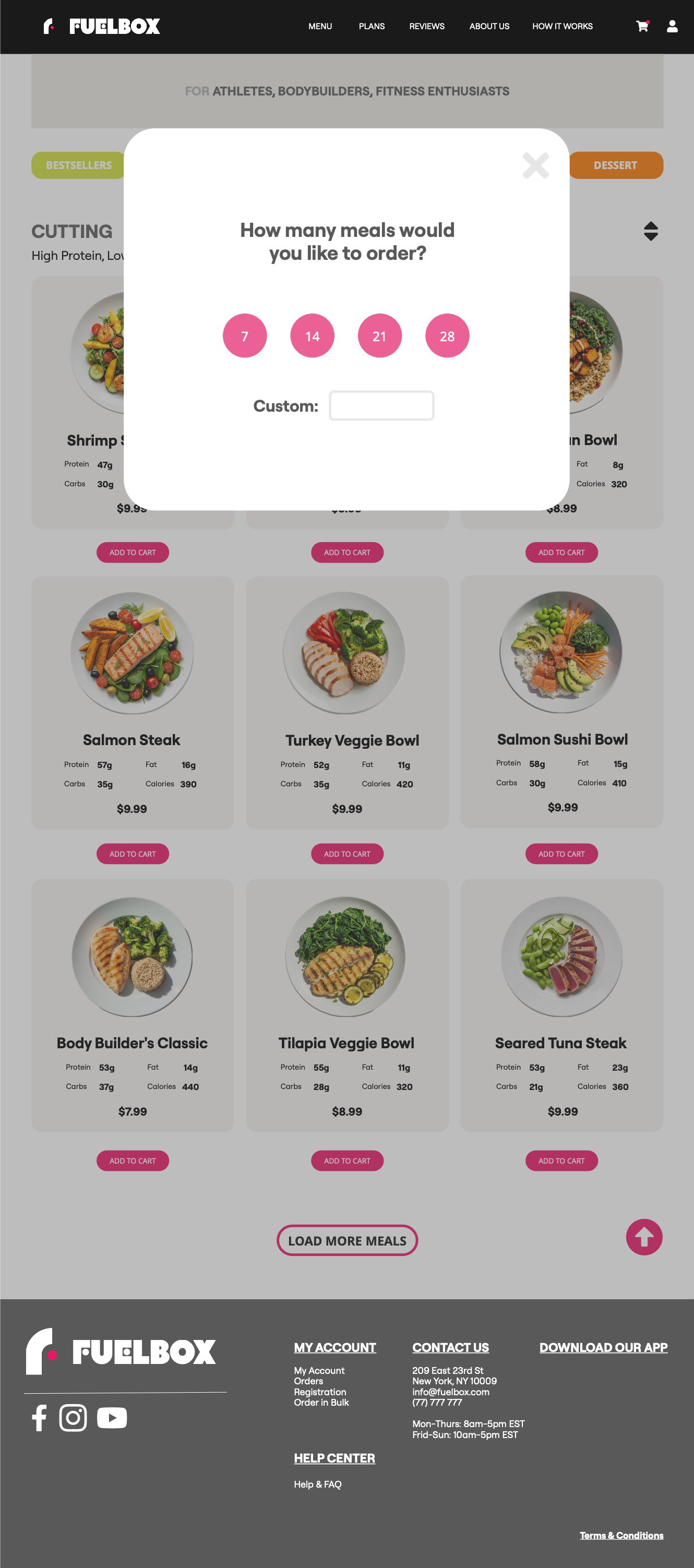The image size is (694, 1568).
Task: Open the Plans page
Action: pos(372,26)
